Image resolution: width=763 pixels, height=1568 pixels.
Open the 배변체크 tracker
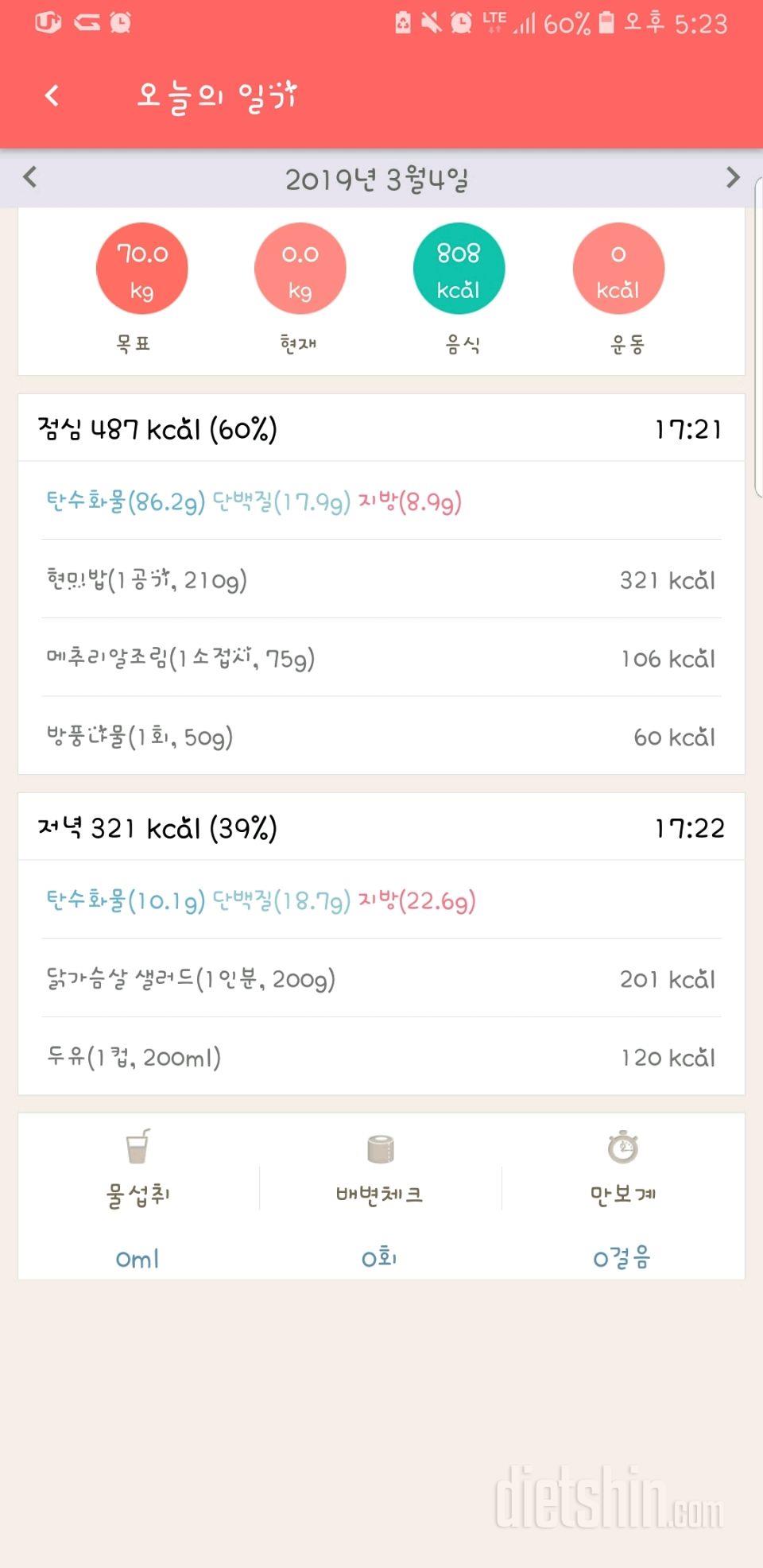coord(380,1192)
